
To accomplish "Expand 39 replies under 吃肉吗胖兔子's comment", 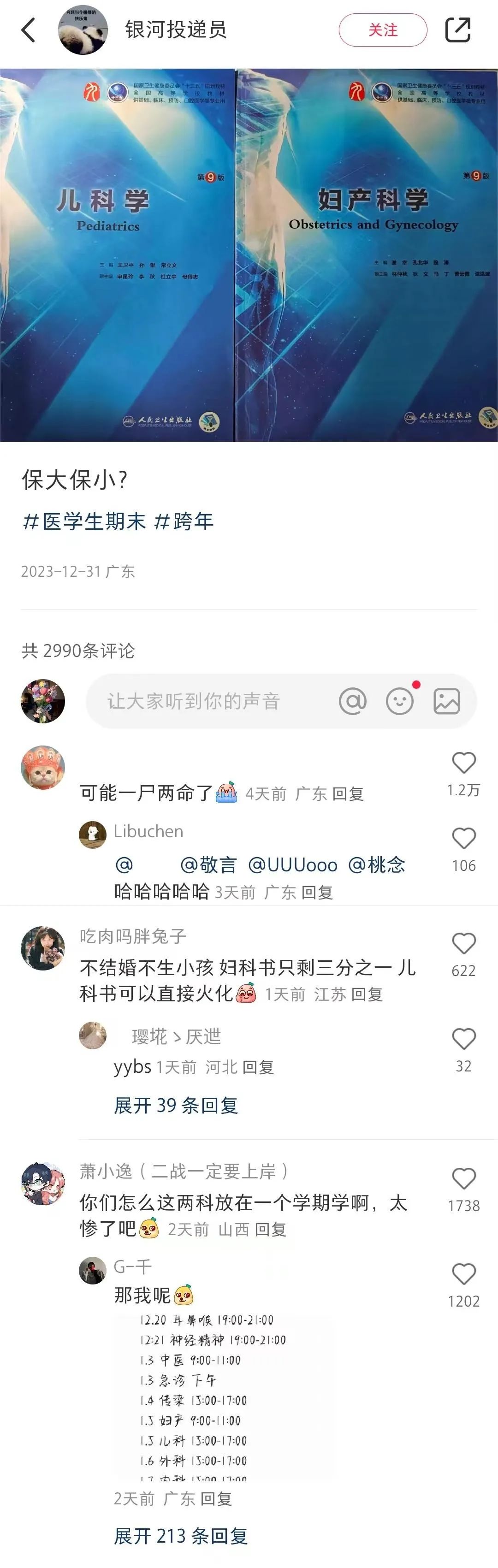I will pos(176,1105).
